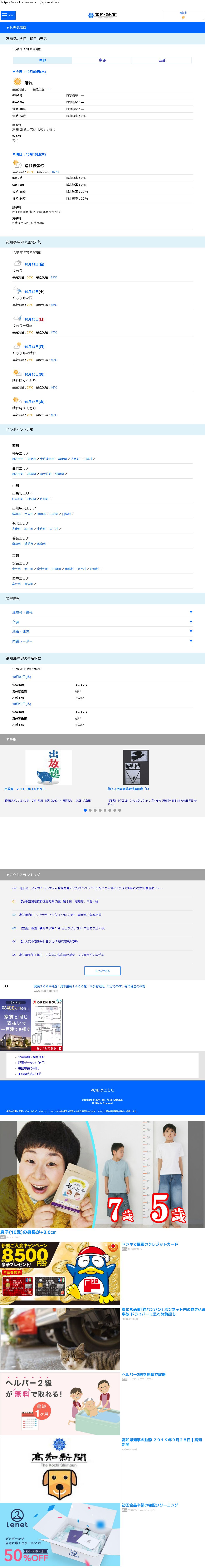Switch to the 西部 region tab

(162, 60)
